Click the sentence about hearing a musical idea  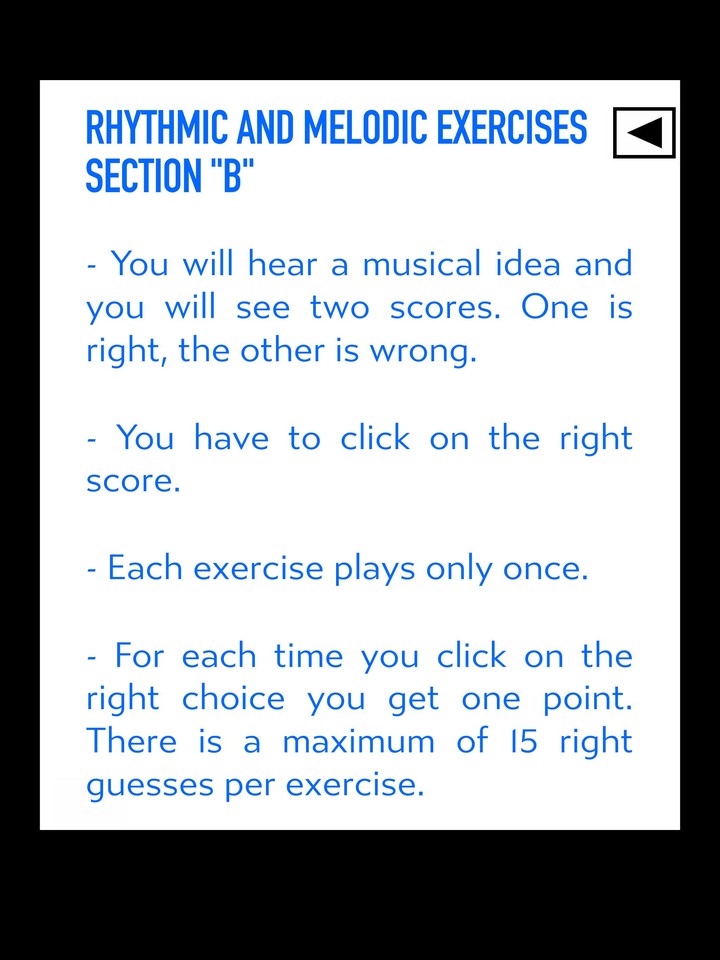coord(360,307)
